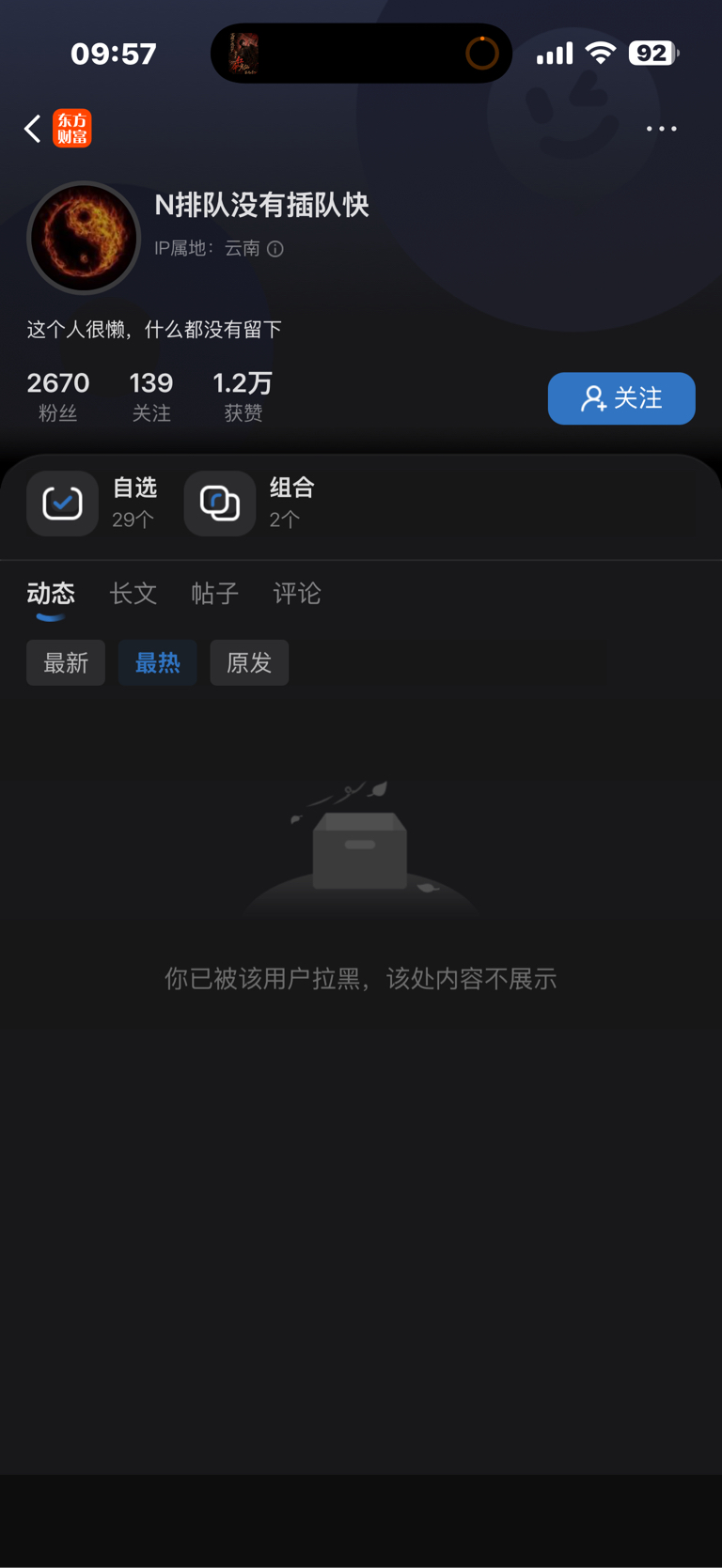Open the three-dot overflow menu
The width and height of the screenshot is (722, 1568).
[x=661, y=129]
